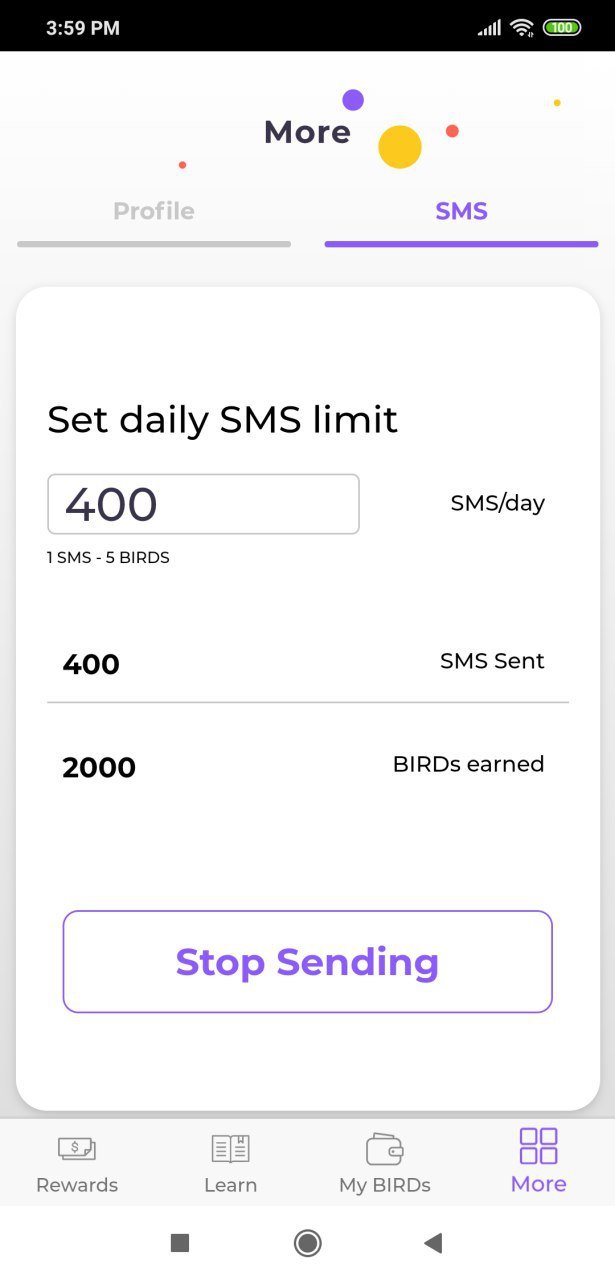The image size is (615, 1280).
Task: Go to the Learn tab
Action: 231,1163
